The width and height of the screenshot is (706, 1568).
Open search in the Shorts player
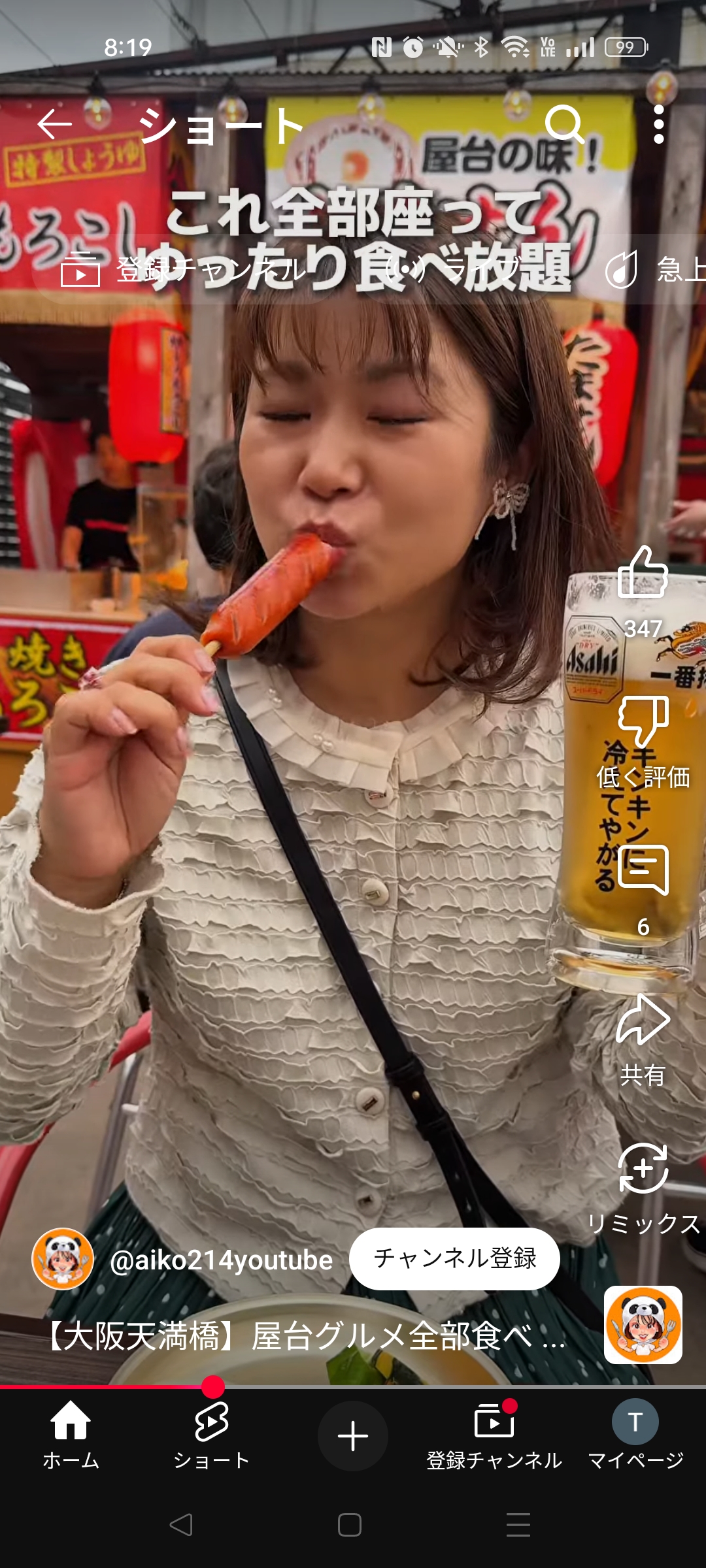click(x=565, y=124)
